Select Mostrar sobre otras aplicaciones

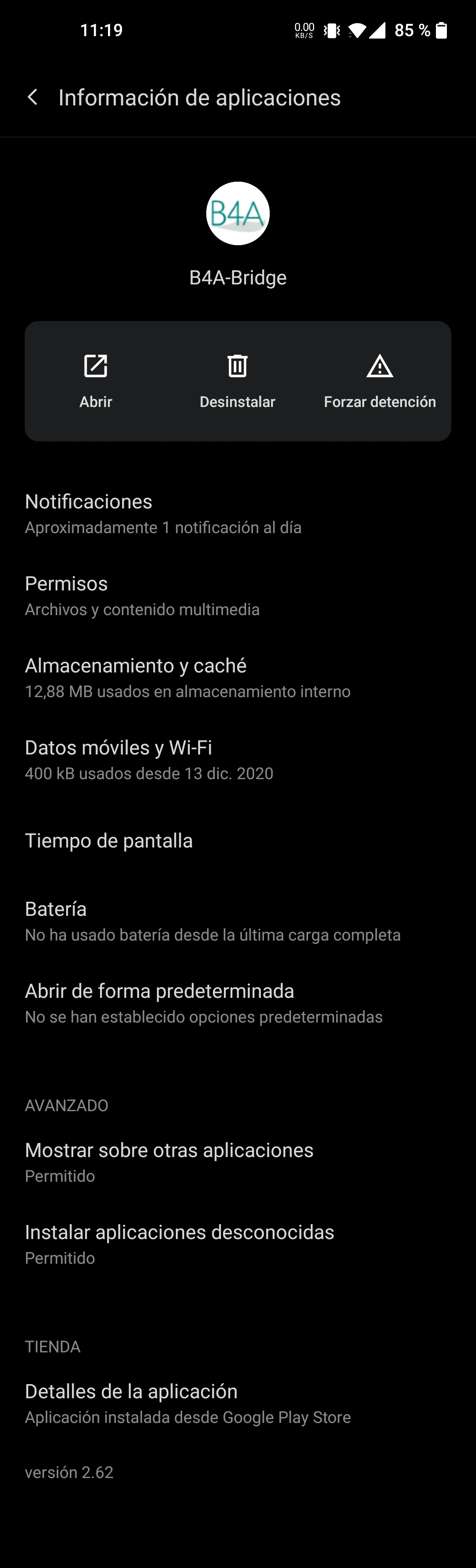point(238,1162)
